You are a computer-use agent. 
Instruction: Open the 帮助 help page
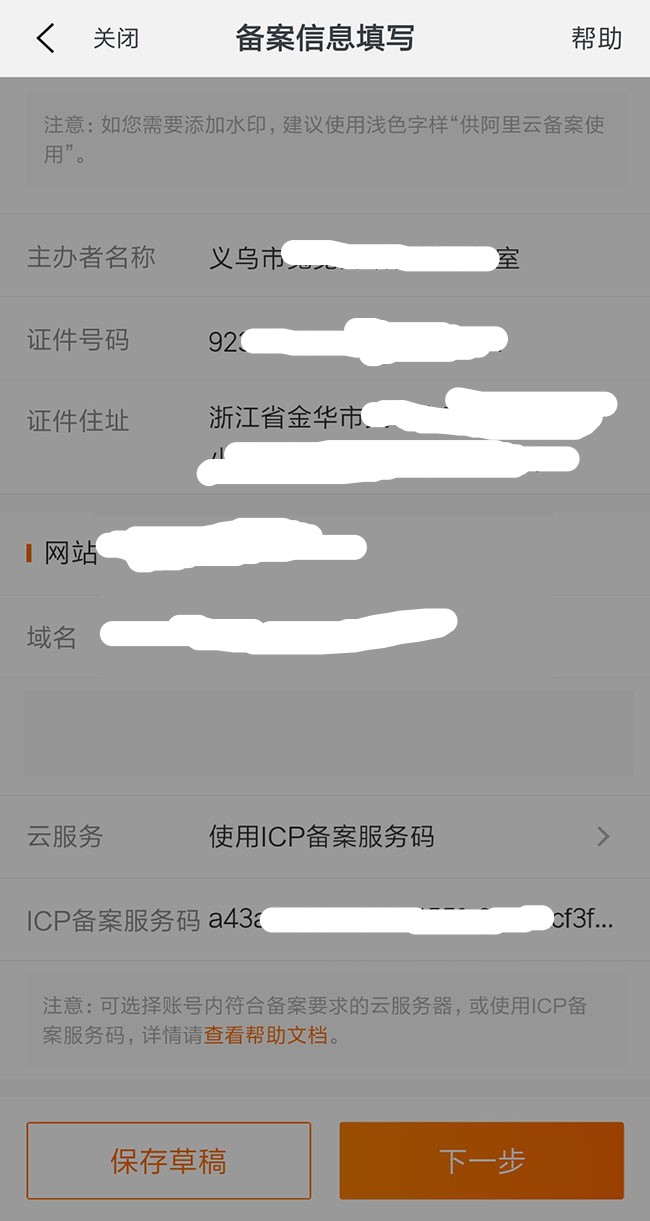click(x=596, y=39)
